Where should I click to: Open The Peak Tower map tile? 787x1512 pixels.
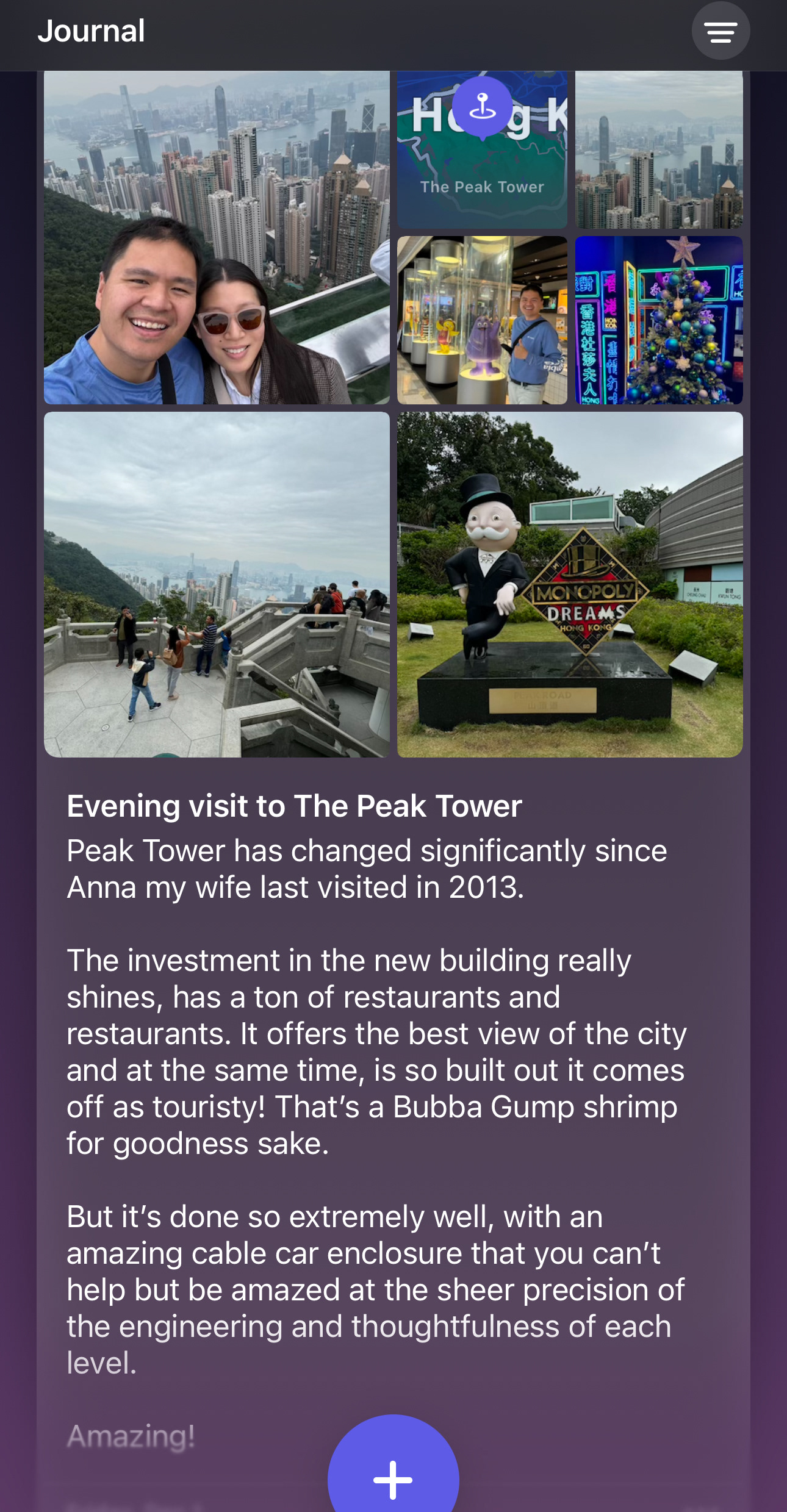[x=482, y=149]
